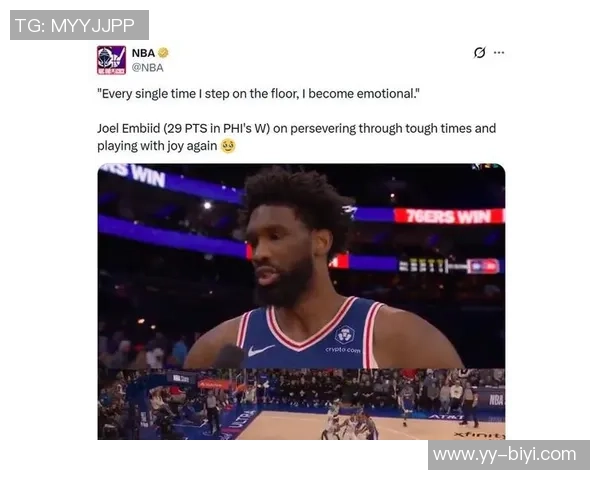
Task: Open the @NBA account handle
Action: coord(147,68)
